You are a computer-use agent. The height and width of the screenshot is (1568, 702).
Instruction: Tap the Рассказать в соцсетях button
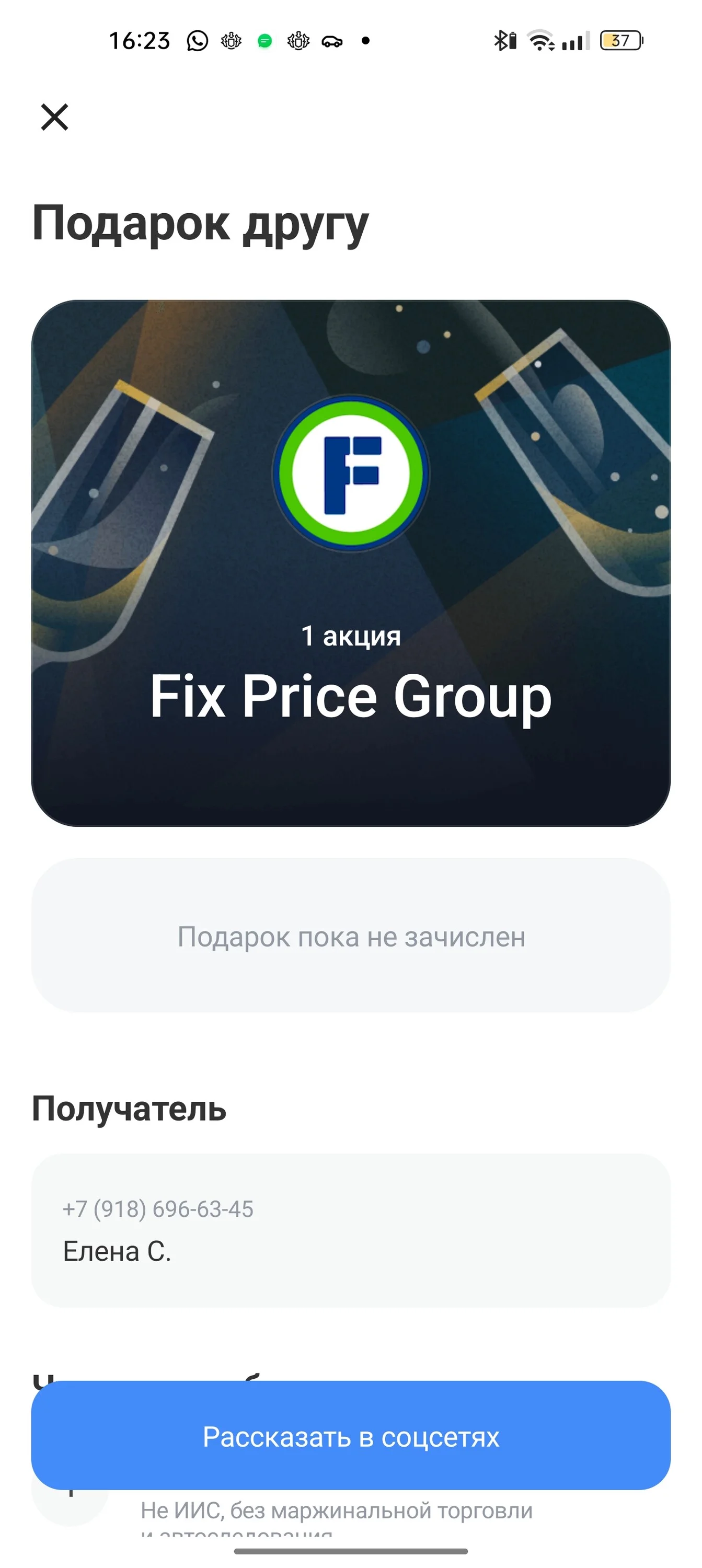351,1436
